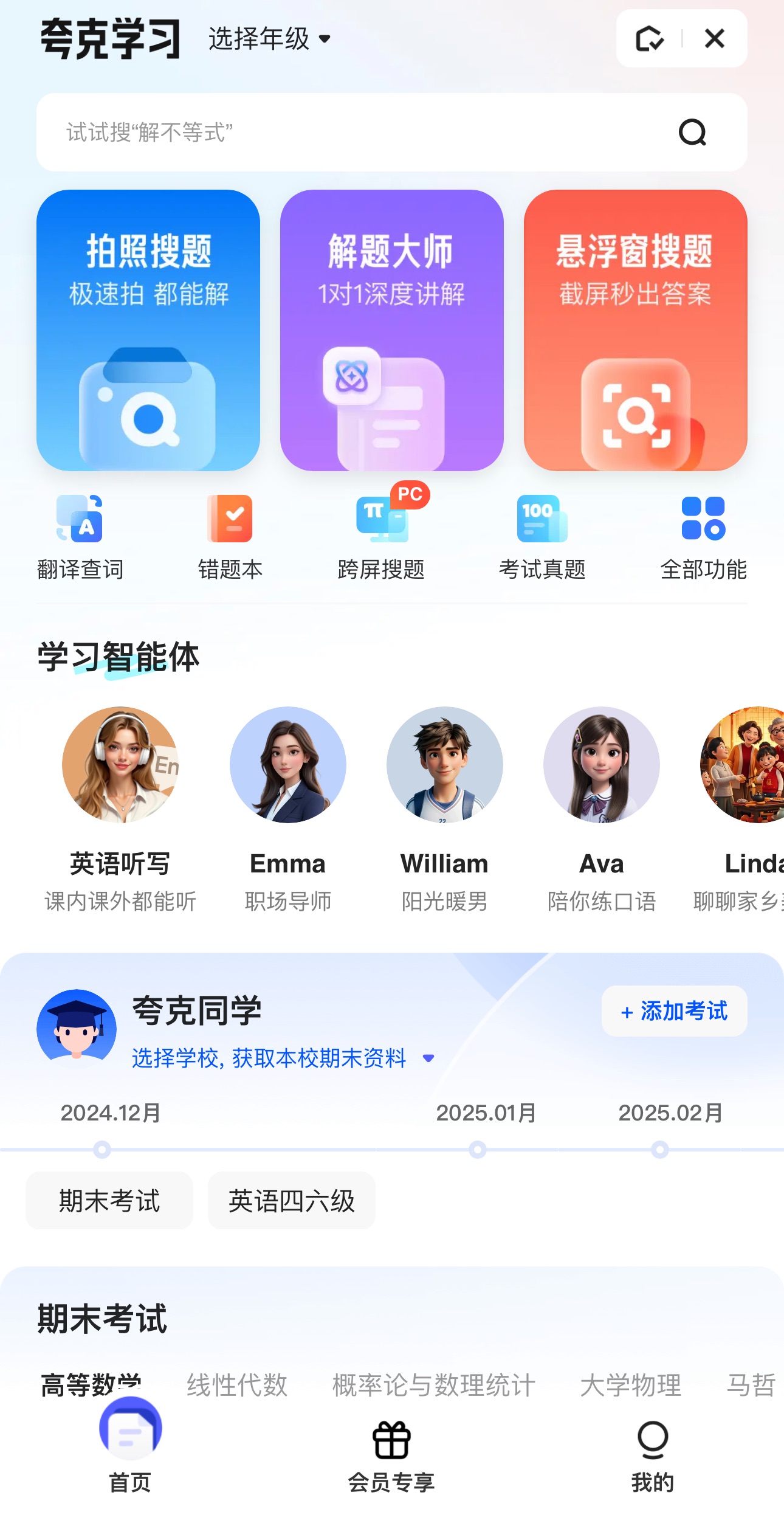Select 英语四六级 chip
Screen dimensions: 784x1526
click(291, 1201)
